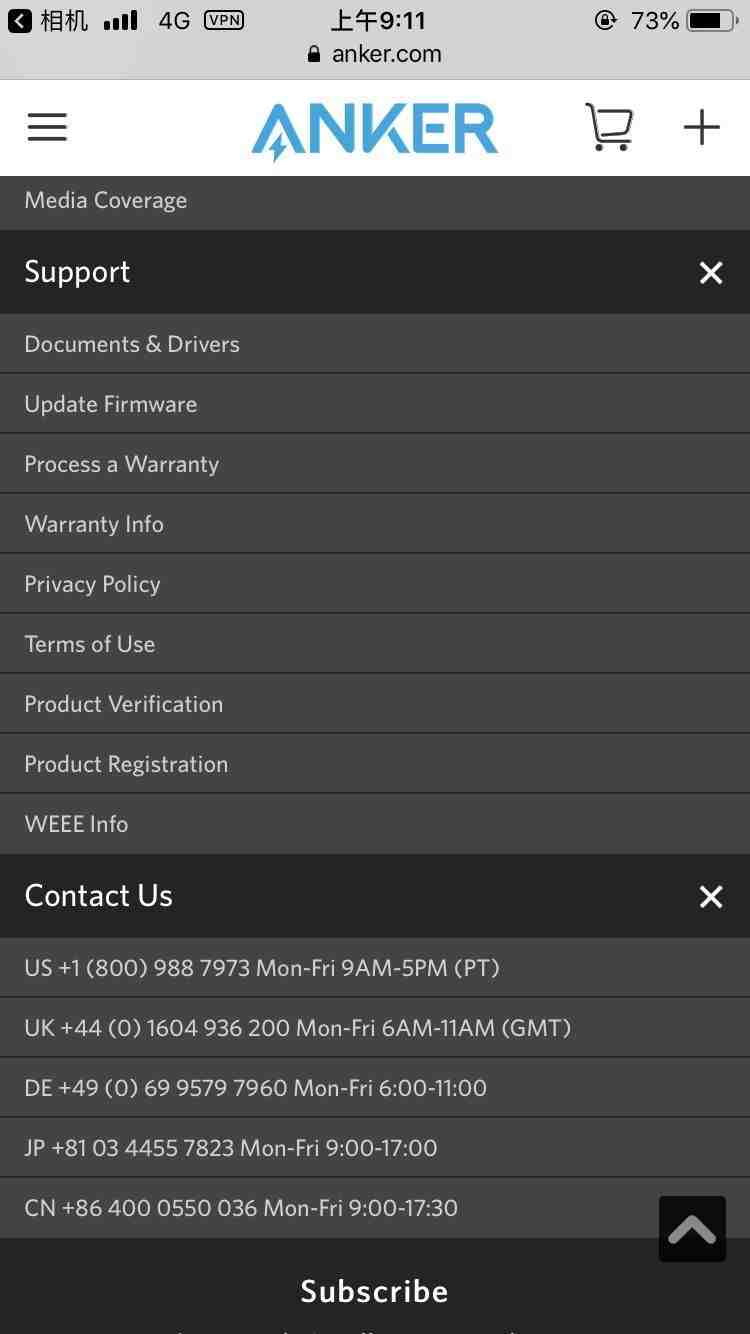Open the hamburger menu
This screenshot has height=1334, width=750.
[x=47, y=127]
